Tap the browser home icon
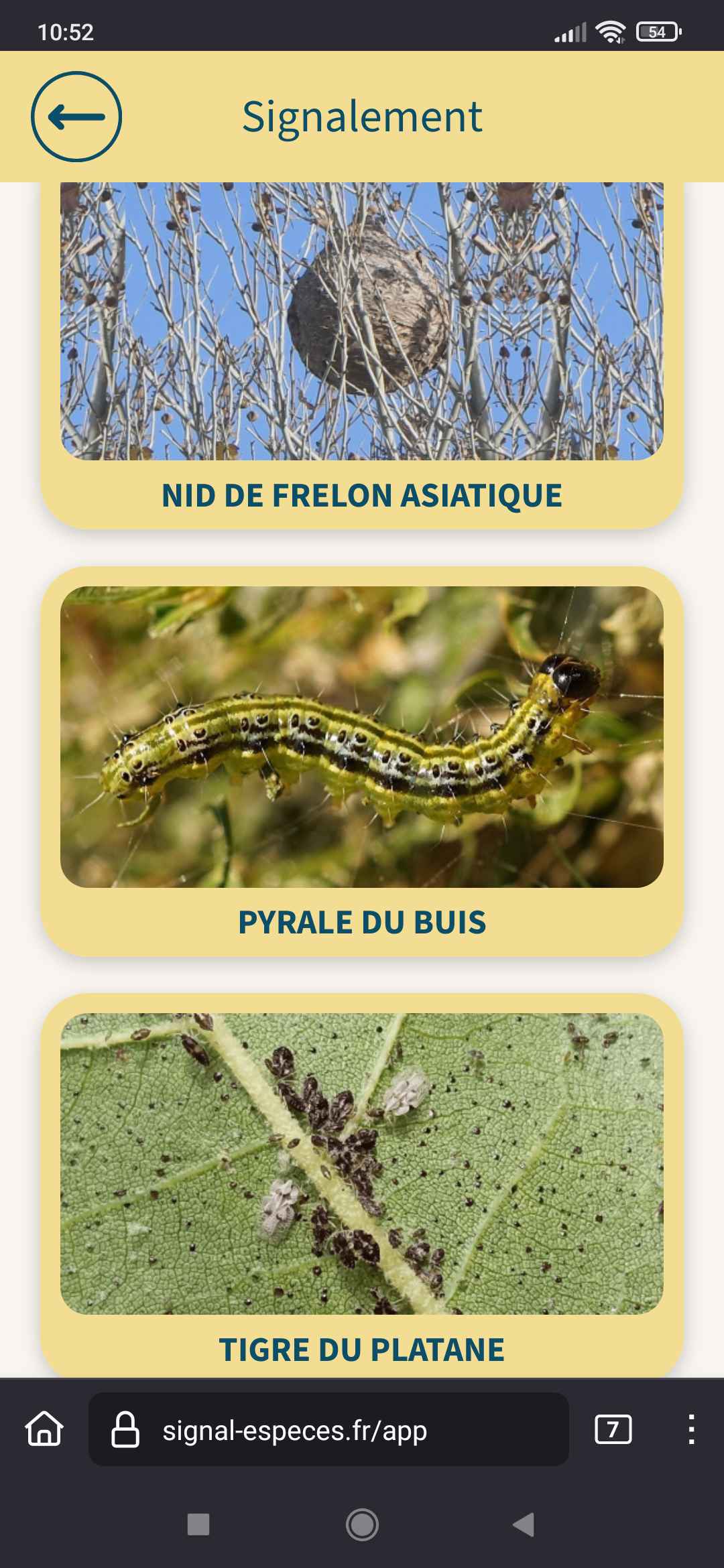This screenshot has height=1568, width=724. coord(44,1429)
